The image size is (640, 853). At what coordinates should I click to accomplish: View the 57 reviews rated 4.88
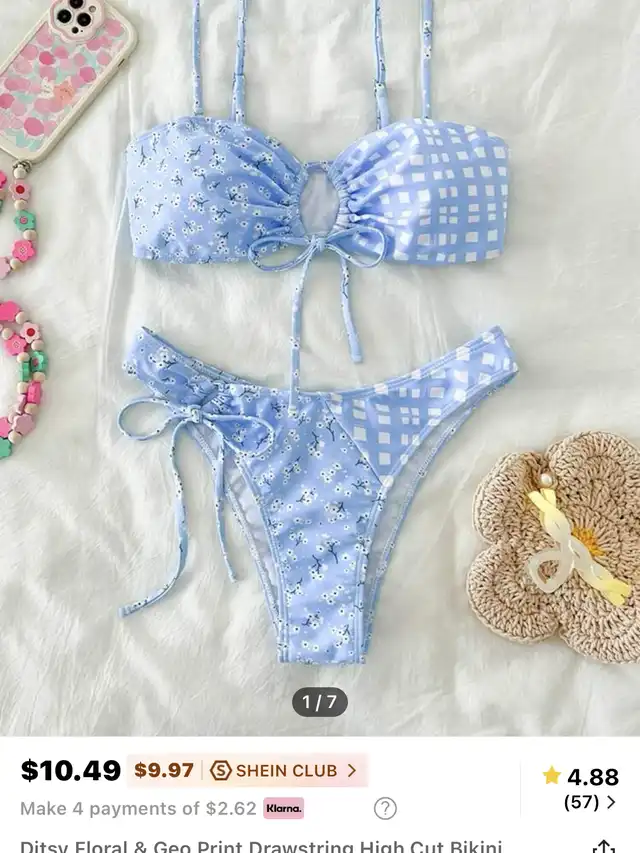(x=581, y=788)
